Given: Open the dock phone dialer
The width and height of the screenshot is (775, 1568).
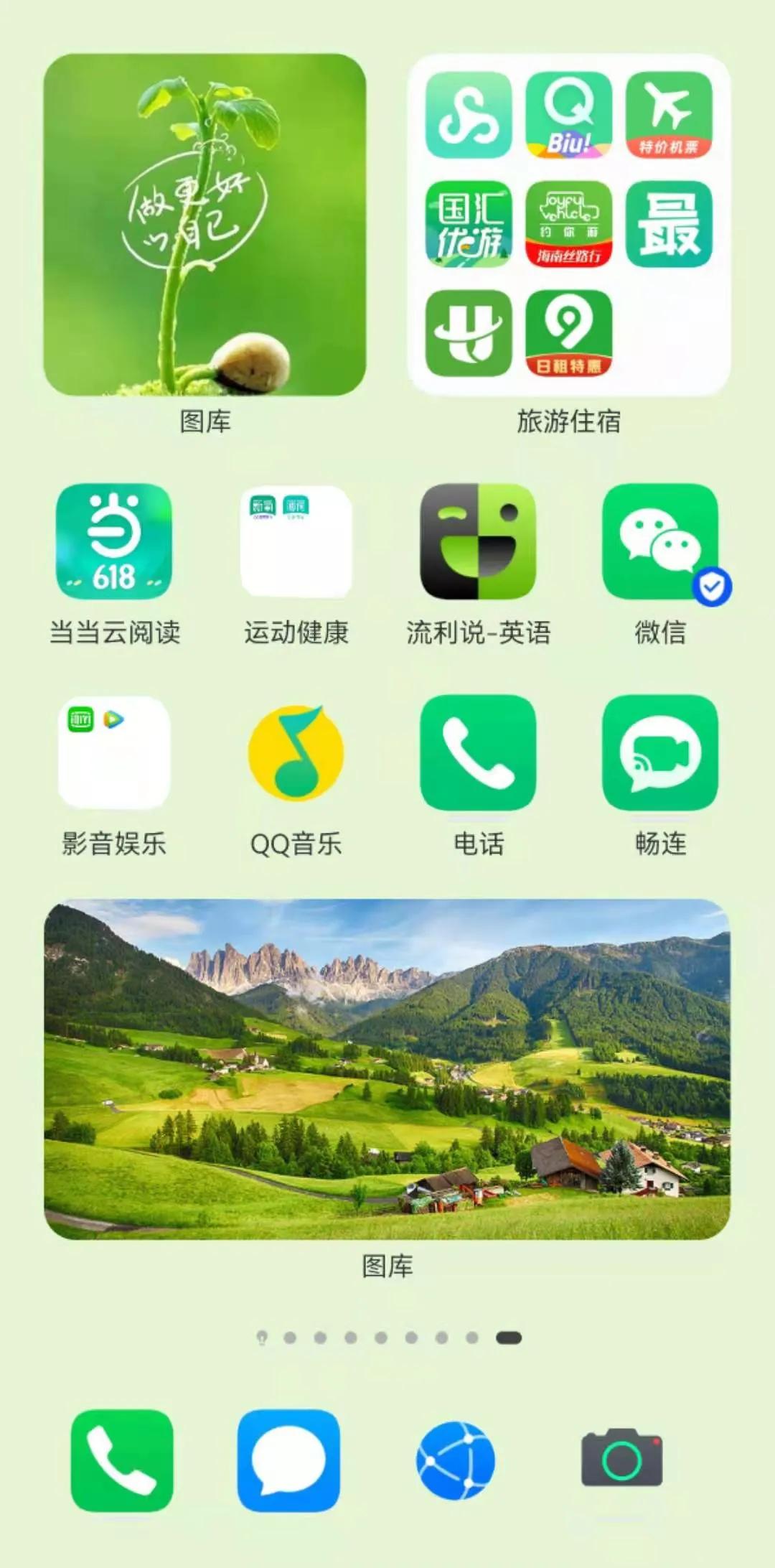Looking at the screenshot, I should click(122, 1460).
